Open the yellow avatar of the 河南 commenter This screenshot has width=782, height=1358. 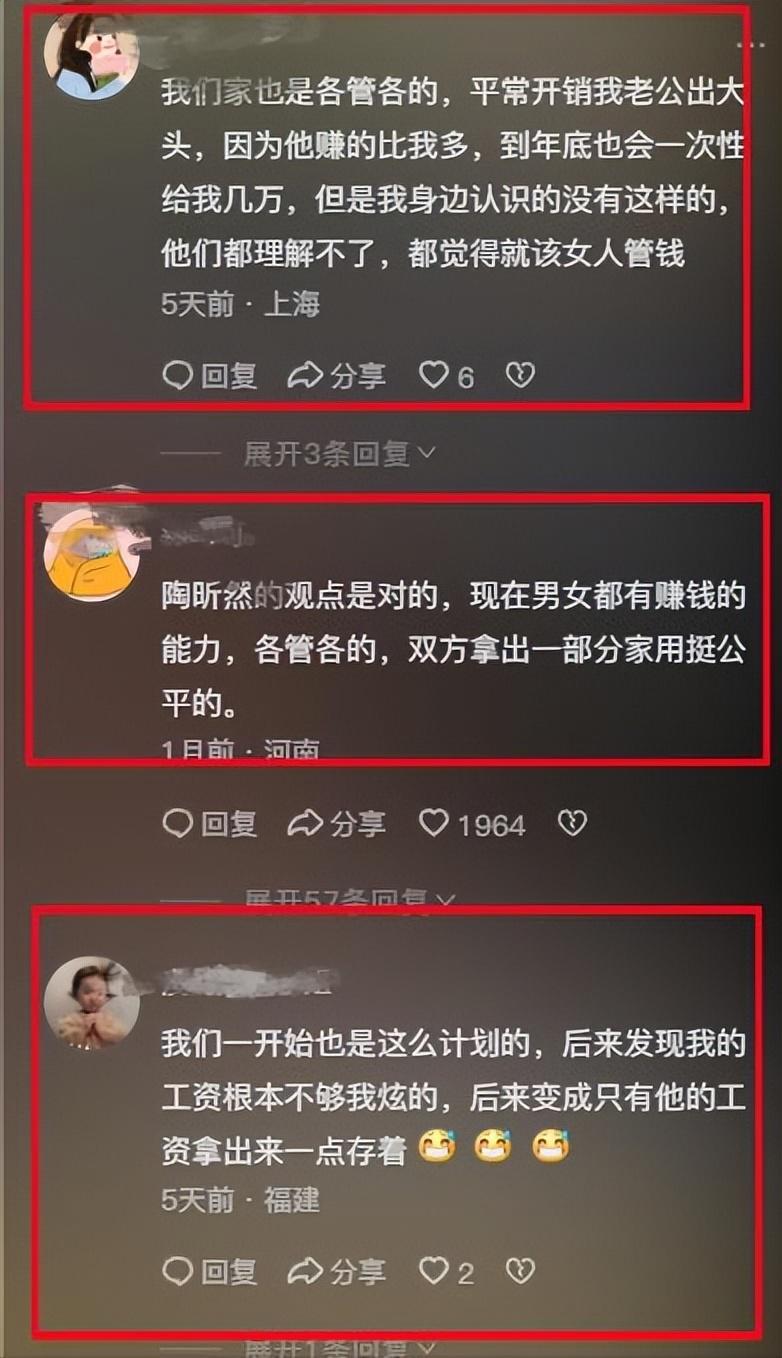90,556
